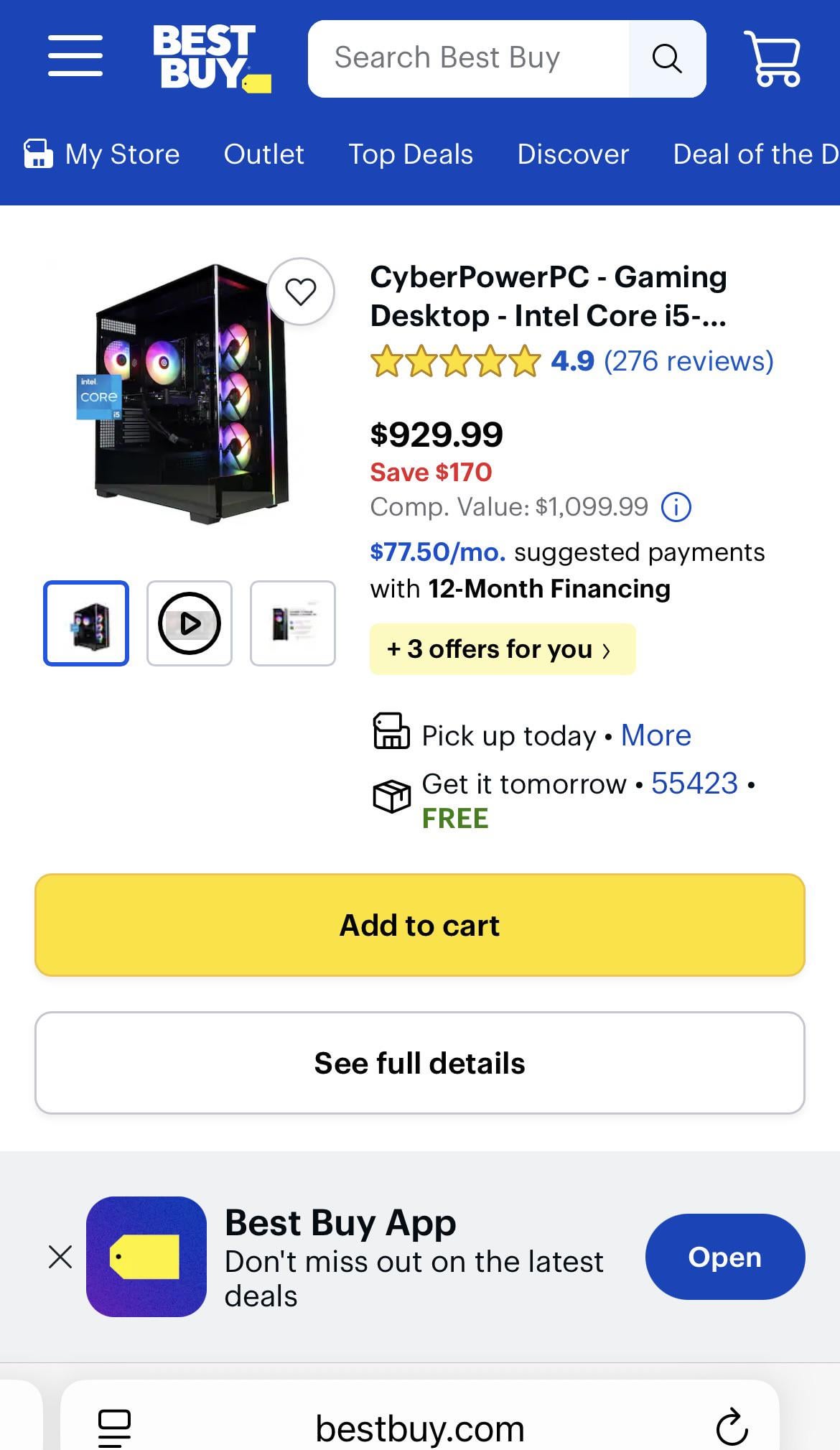The height and width of the screenshot is (1450, 840).
Task: Open the shopping cart
Action: coord(773,58)
